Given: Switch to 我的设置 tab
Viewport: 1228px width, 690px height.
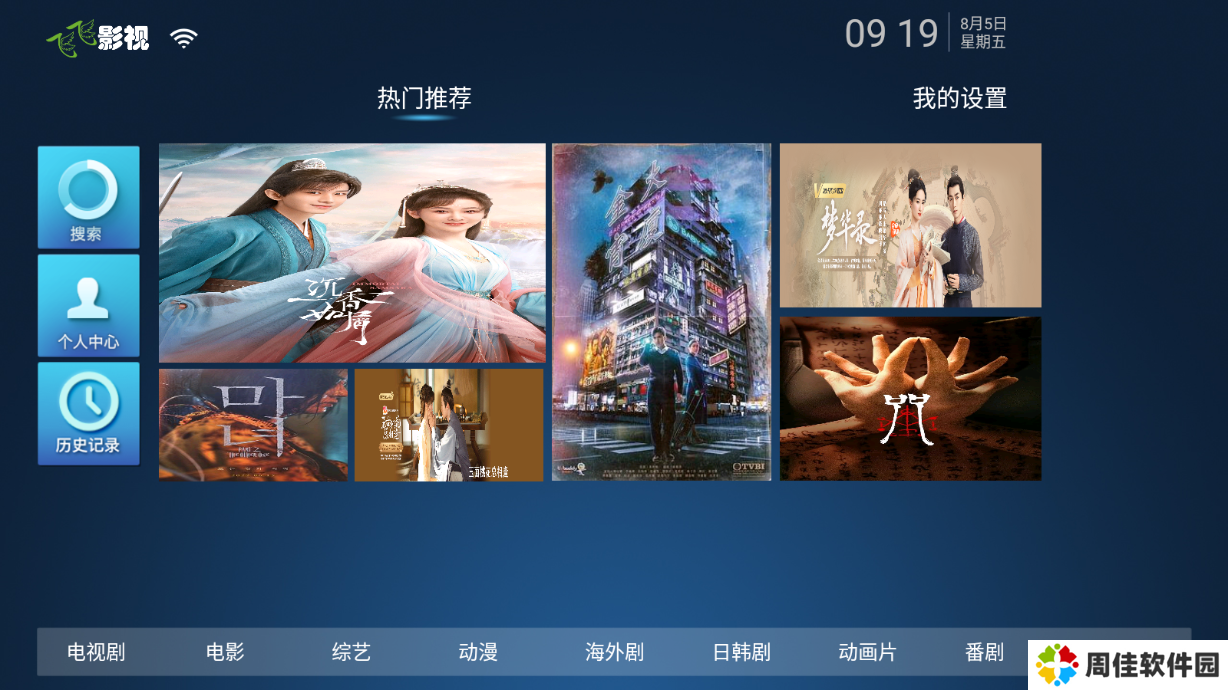Looking at the screenshot, I should pos(959,99).
